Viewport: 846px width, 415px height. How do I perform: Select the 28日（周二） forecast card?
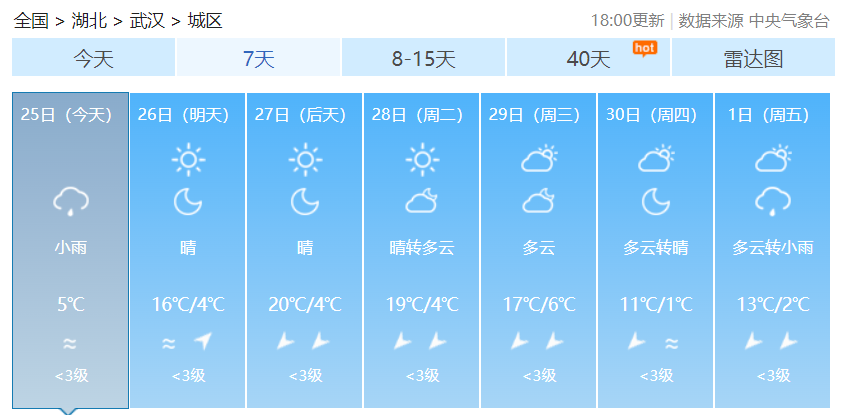[x=422, y=250]
